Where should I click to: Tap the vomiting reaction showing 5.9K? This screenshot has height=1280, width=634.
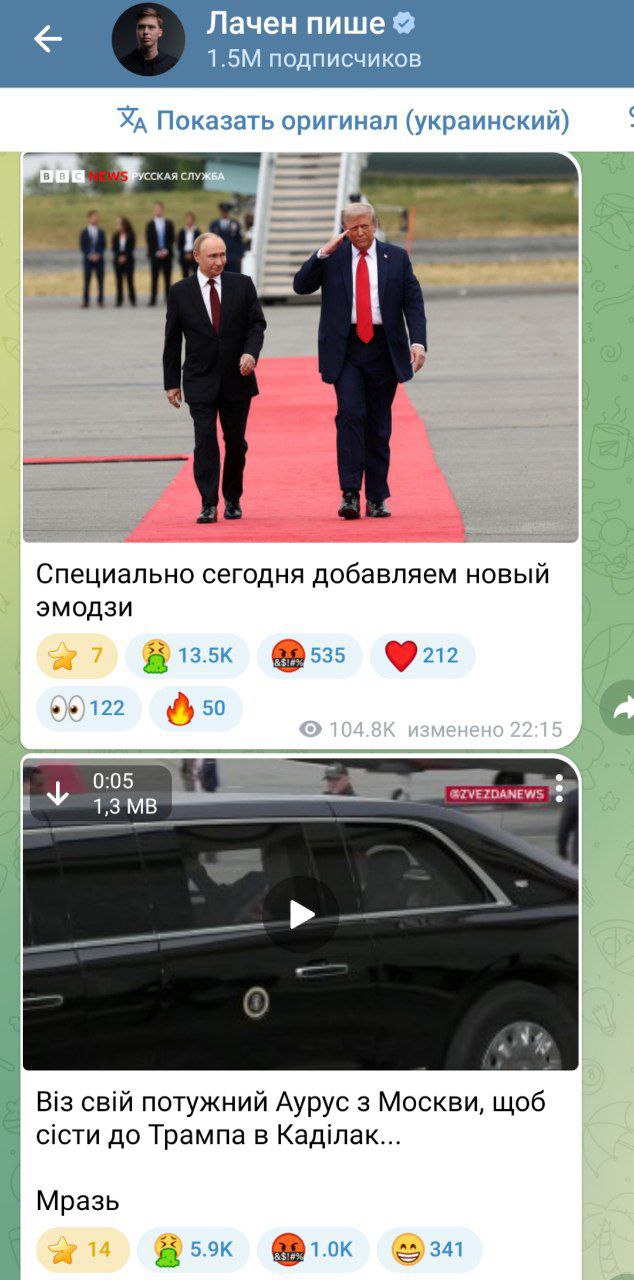193,1250
